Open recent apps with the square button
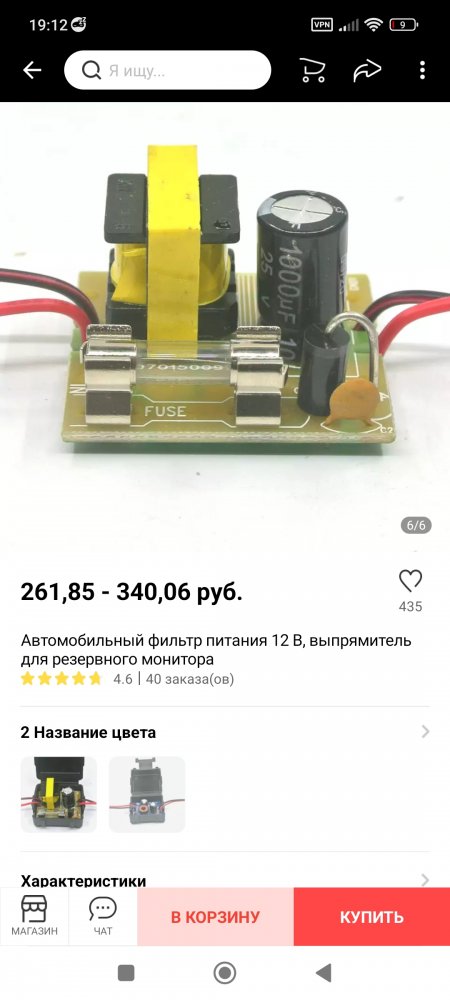This screenshot has width=450, height=1000. [x=126, y=973]
